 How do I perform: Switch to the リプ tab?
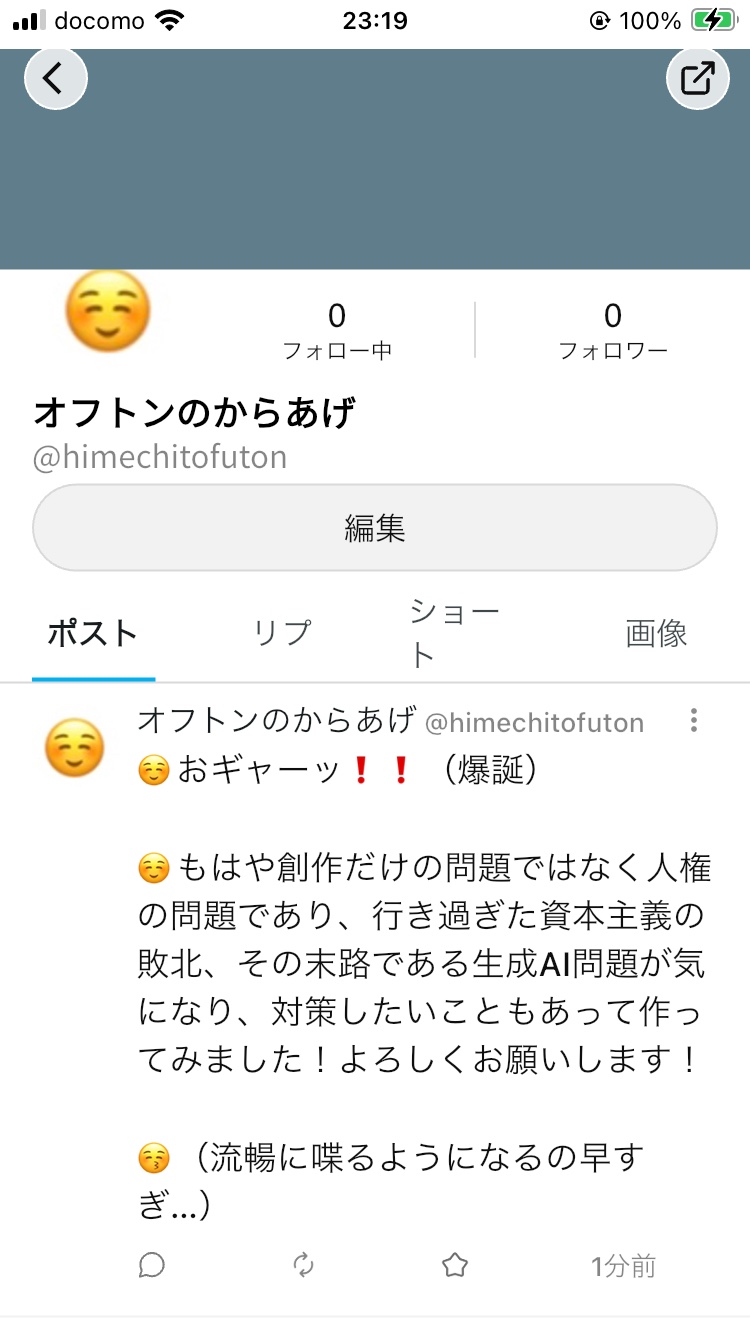pyautogui.click(x=282, y=633)
